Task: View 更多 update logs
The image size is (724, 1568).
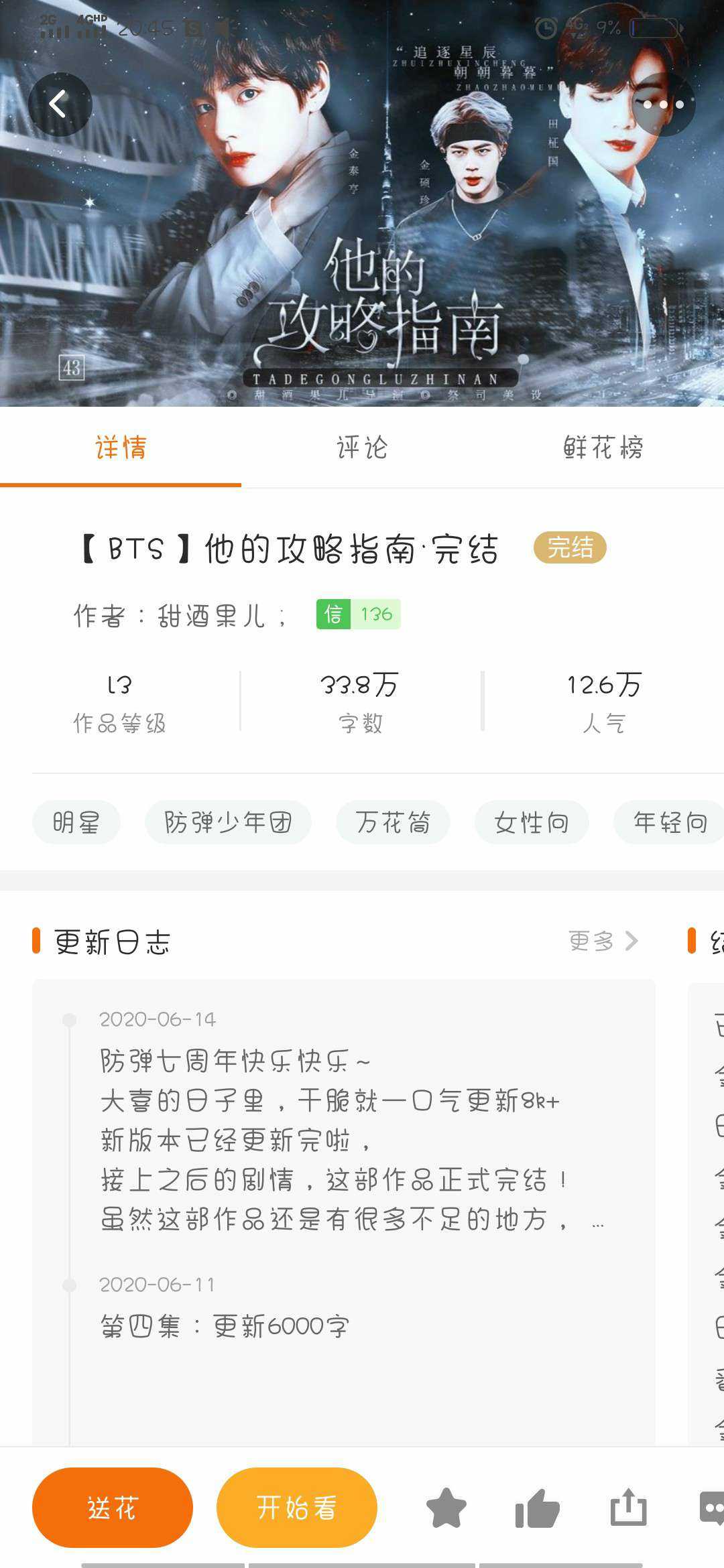Action: coord(602,941)
